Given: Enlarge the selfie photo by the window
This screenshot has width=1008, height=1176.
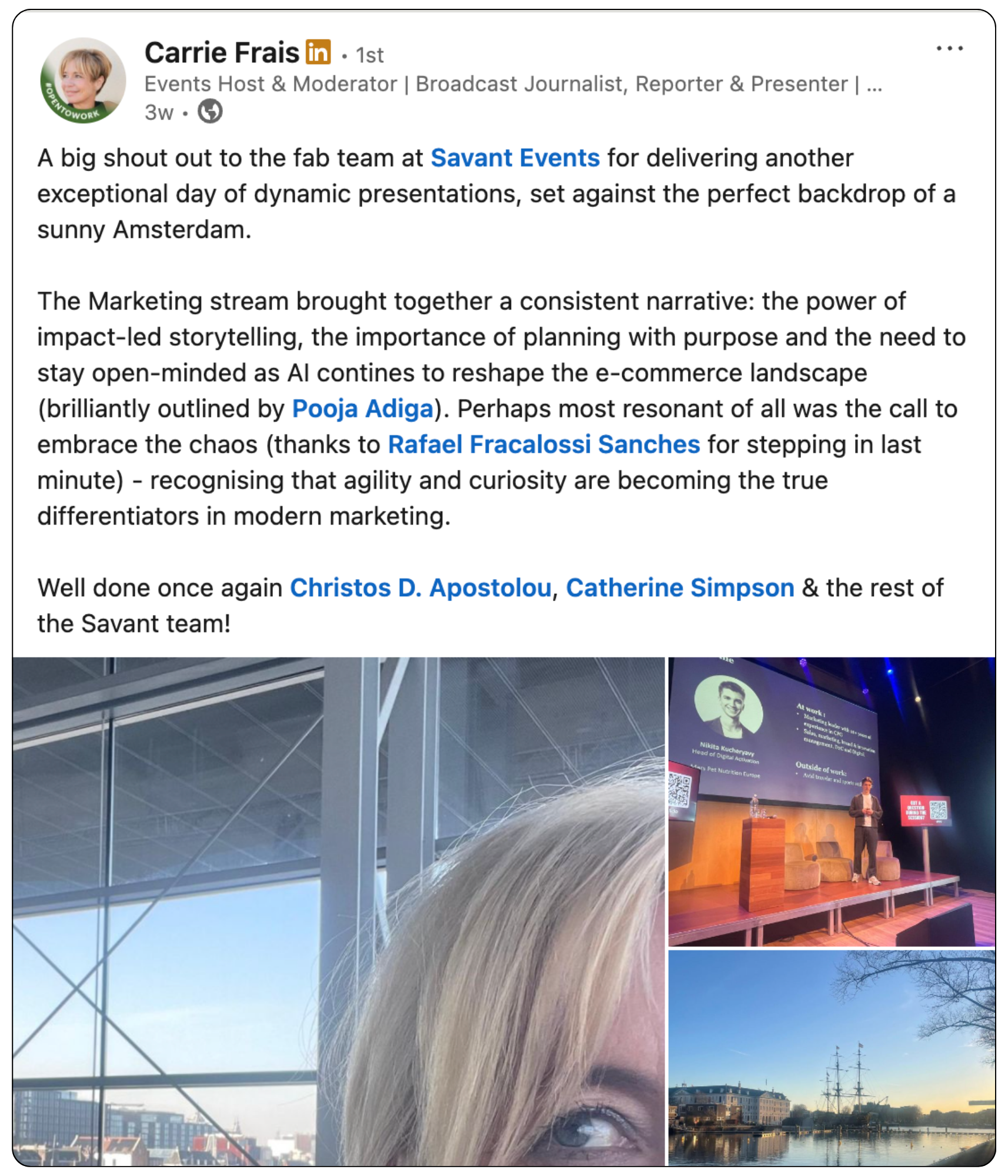Looking at the screenshot, I should 339,911.
